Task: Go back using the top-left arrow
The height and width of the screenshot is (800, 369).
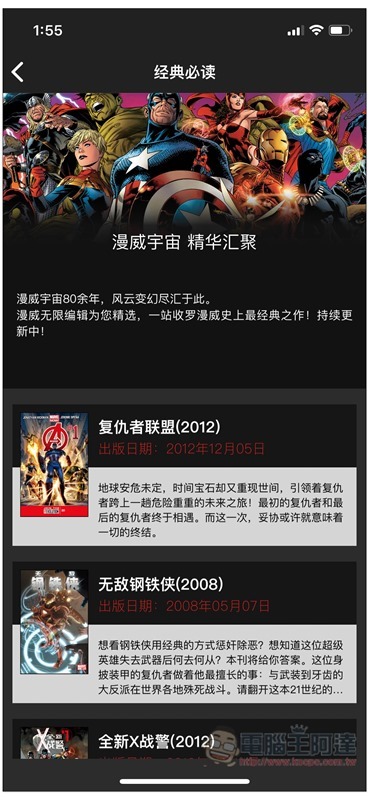Action: [x=18, y=72]
